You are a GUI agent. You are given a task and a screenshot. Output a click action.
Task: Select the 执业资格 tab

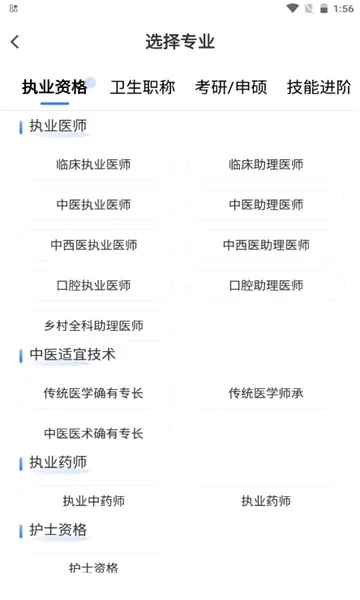click(54, 87)
